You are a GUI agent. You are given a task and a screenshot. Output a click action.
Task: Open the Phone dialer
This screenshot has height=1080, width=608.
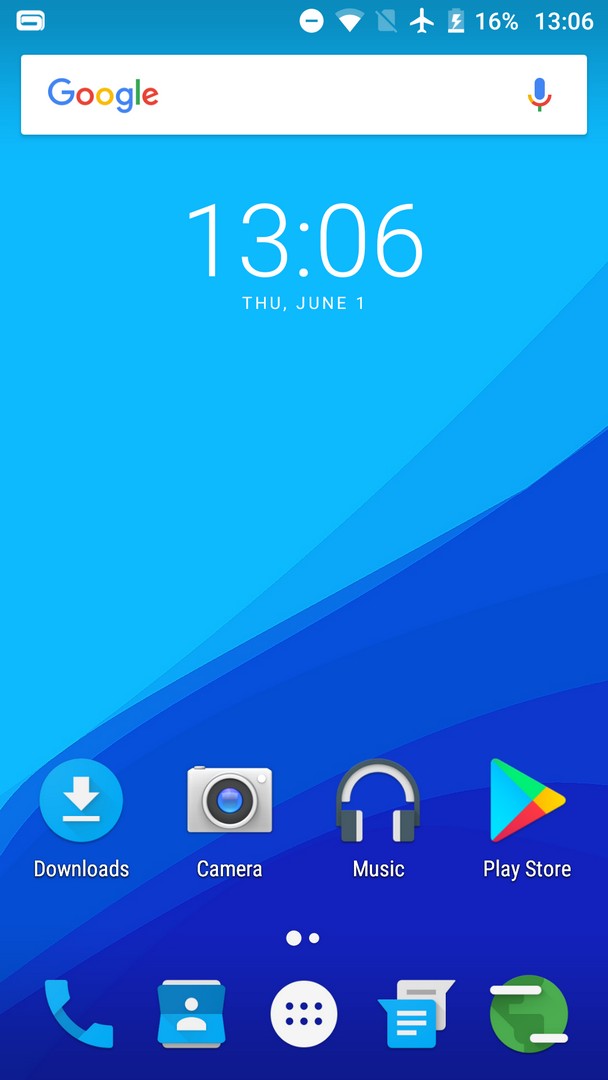pyautogui.click(x=78, y=1013)
